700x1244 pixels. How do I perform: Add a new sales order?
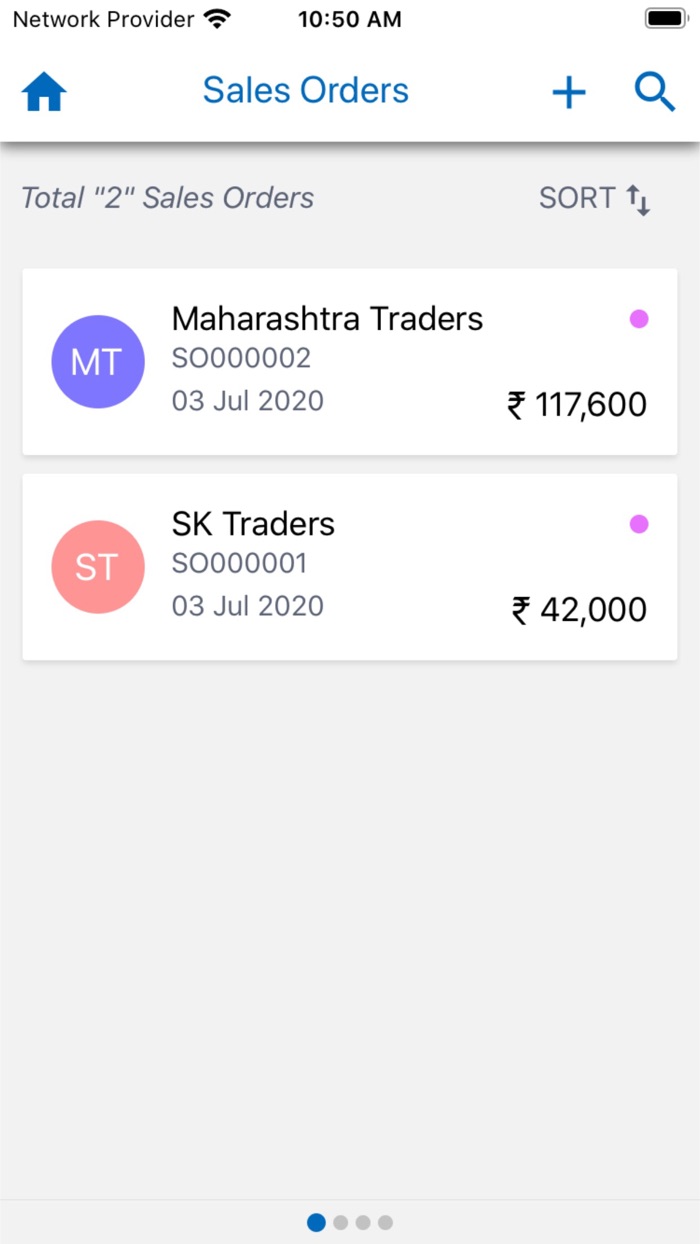click(x=569, y=92)
